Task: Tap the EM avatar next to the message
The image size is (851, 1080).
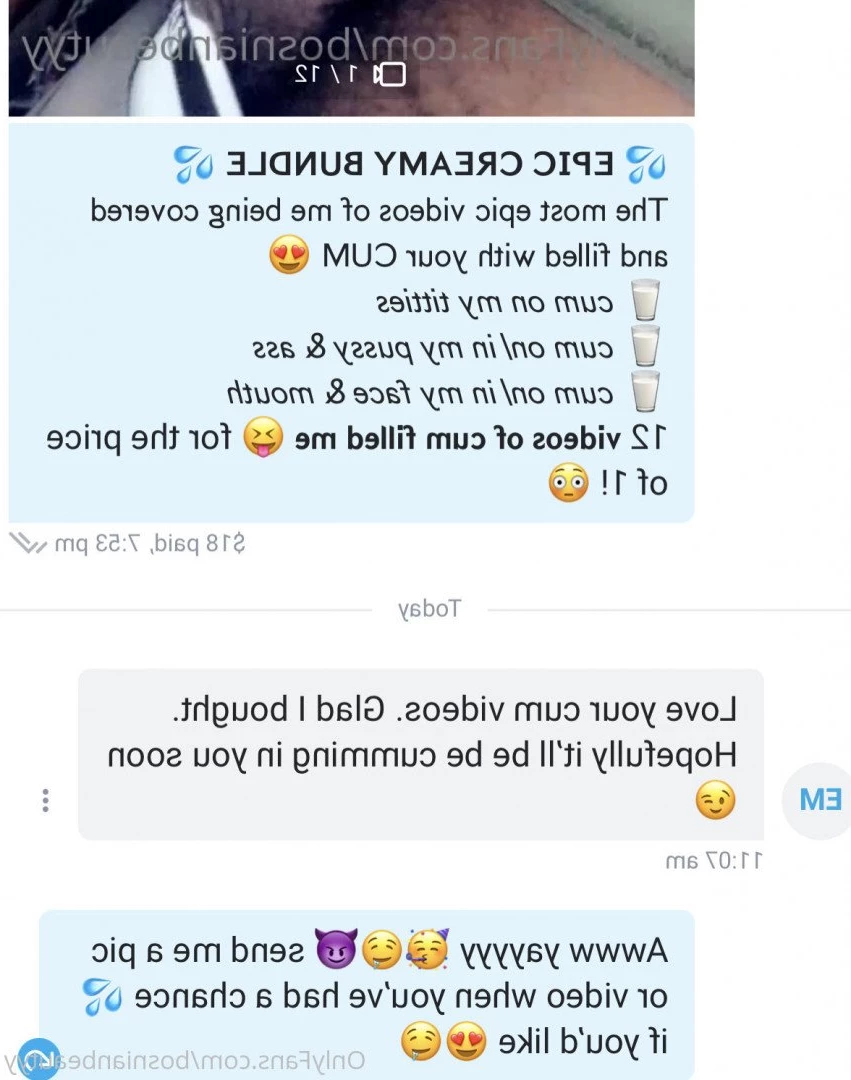Action: pos(819,800)
